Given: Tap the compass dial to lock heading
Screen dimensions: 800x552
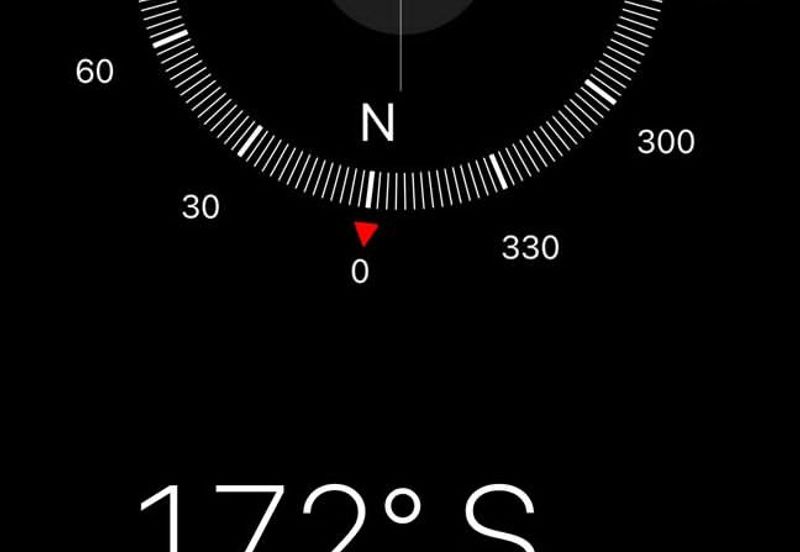Looking at the screenshot, I should (400, 60).
